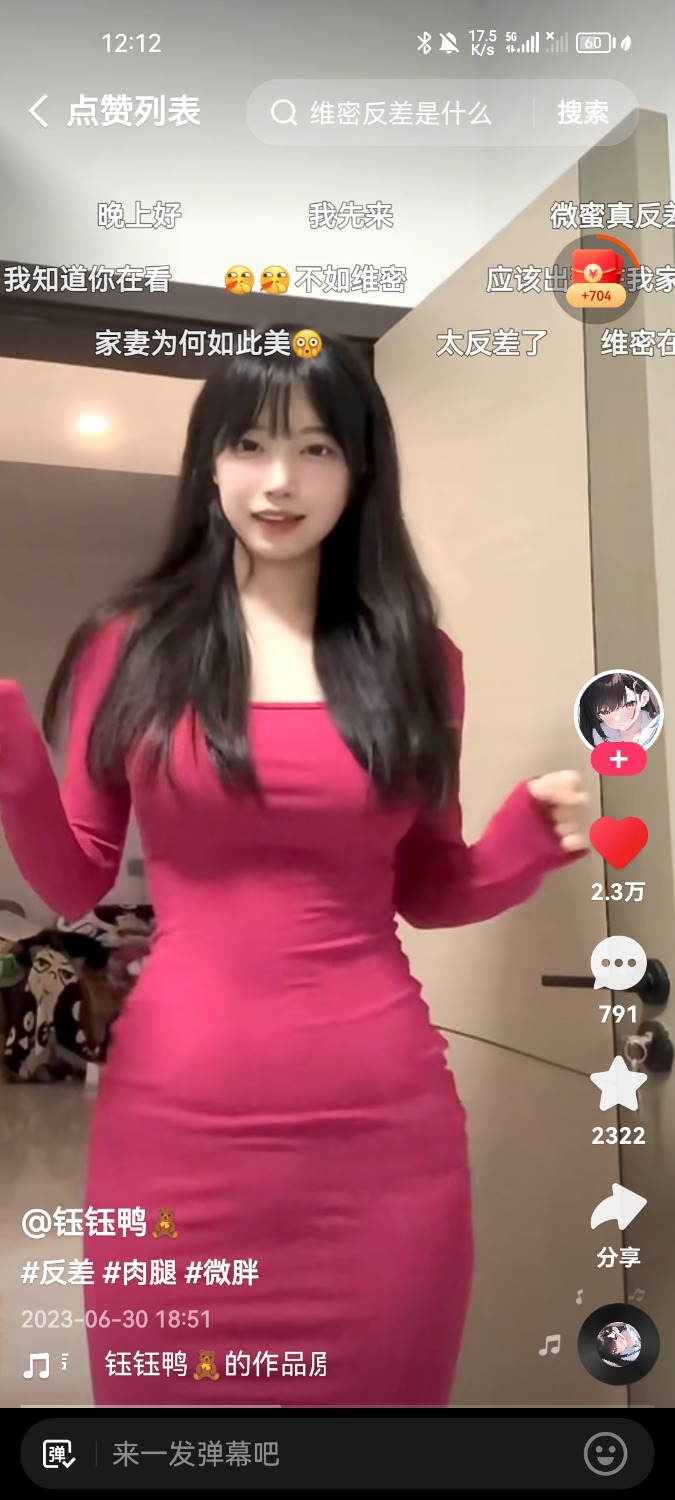Viewport: 675px width, 1500px height.
Task: Open the #反差 hashtag
Action: click(58, 1272)
